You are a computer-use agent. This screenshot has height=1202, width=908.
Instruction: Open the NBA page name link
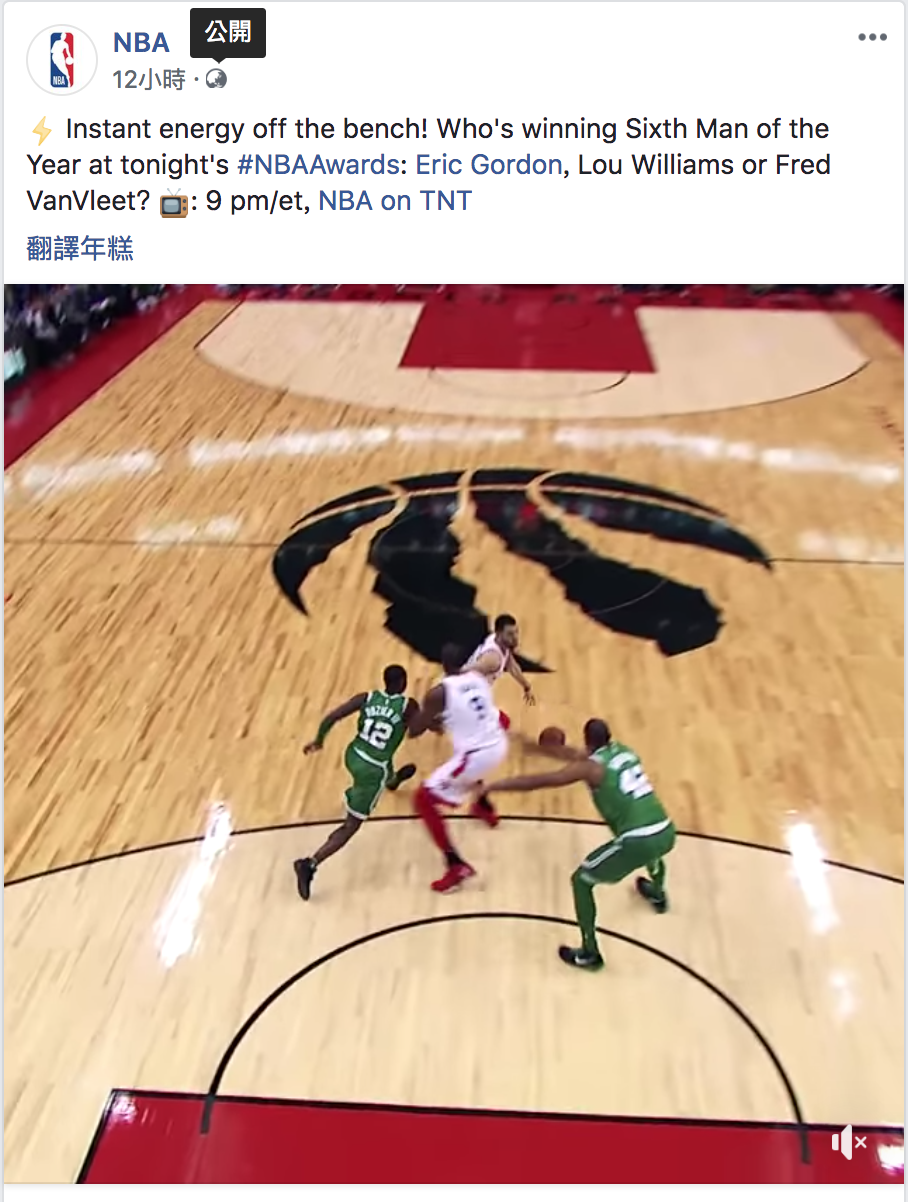141,42
